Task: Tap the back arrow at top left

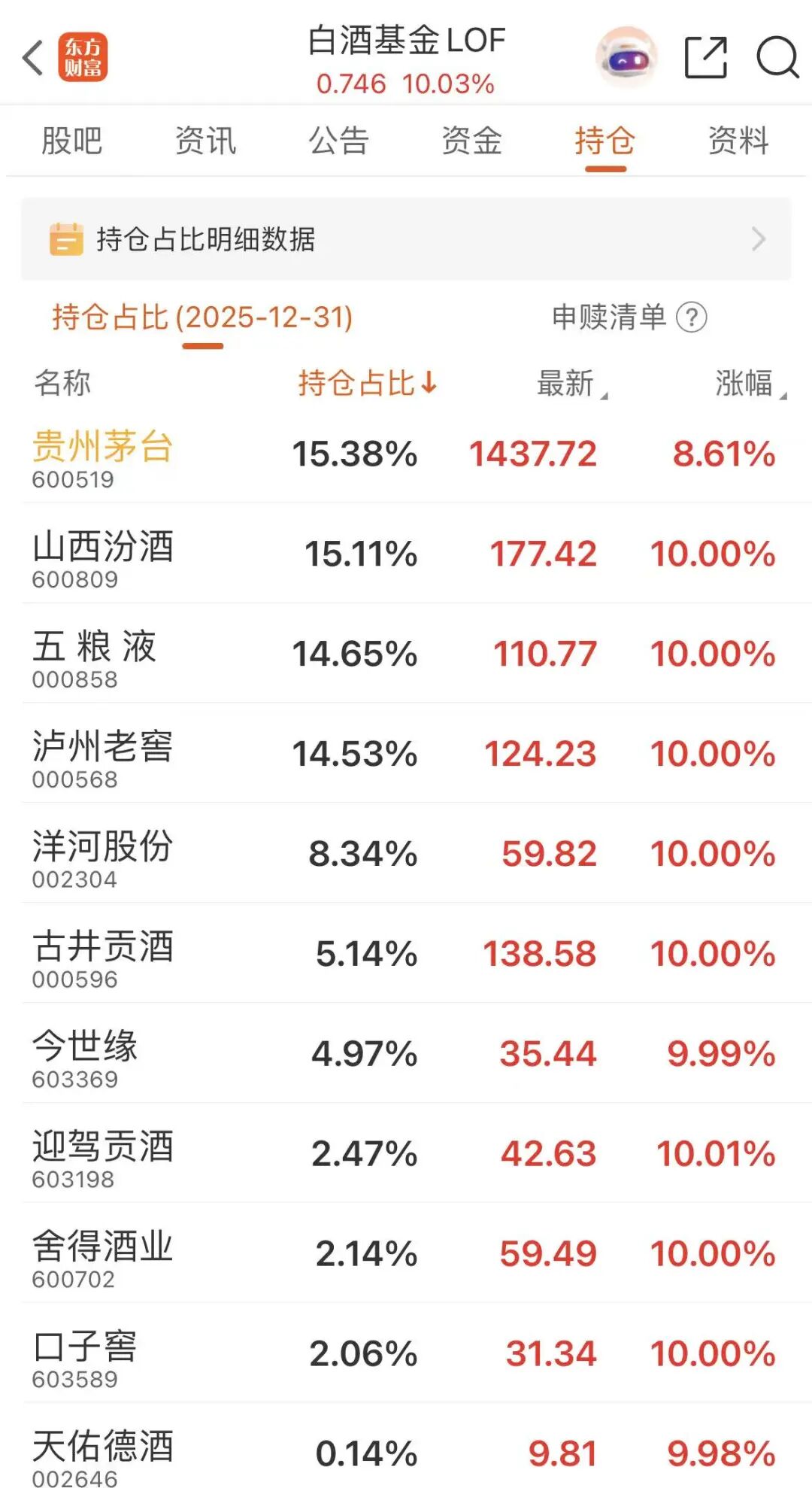Action: pos(32,57)
